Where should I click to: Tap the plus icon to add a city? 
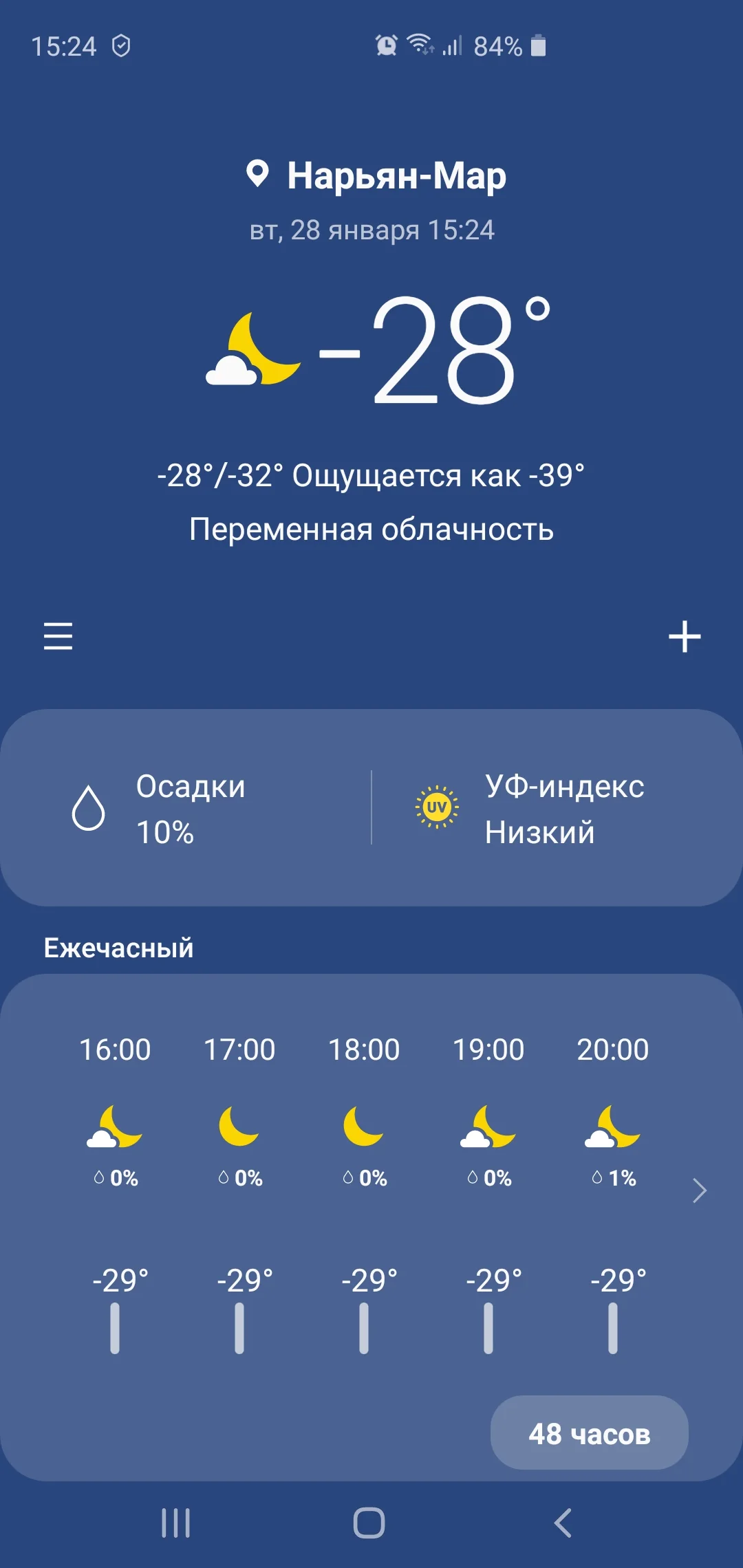coord(685,637)
